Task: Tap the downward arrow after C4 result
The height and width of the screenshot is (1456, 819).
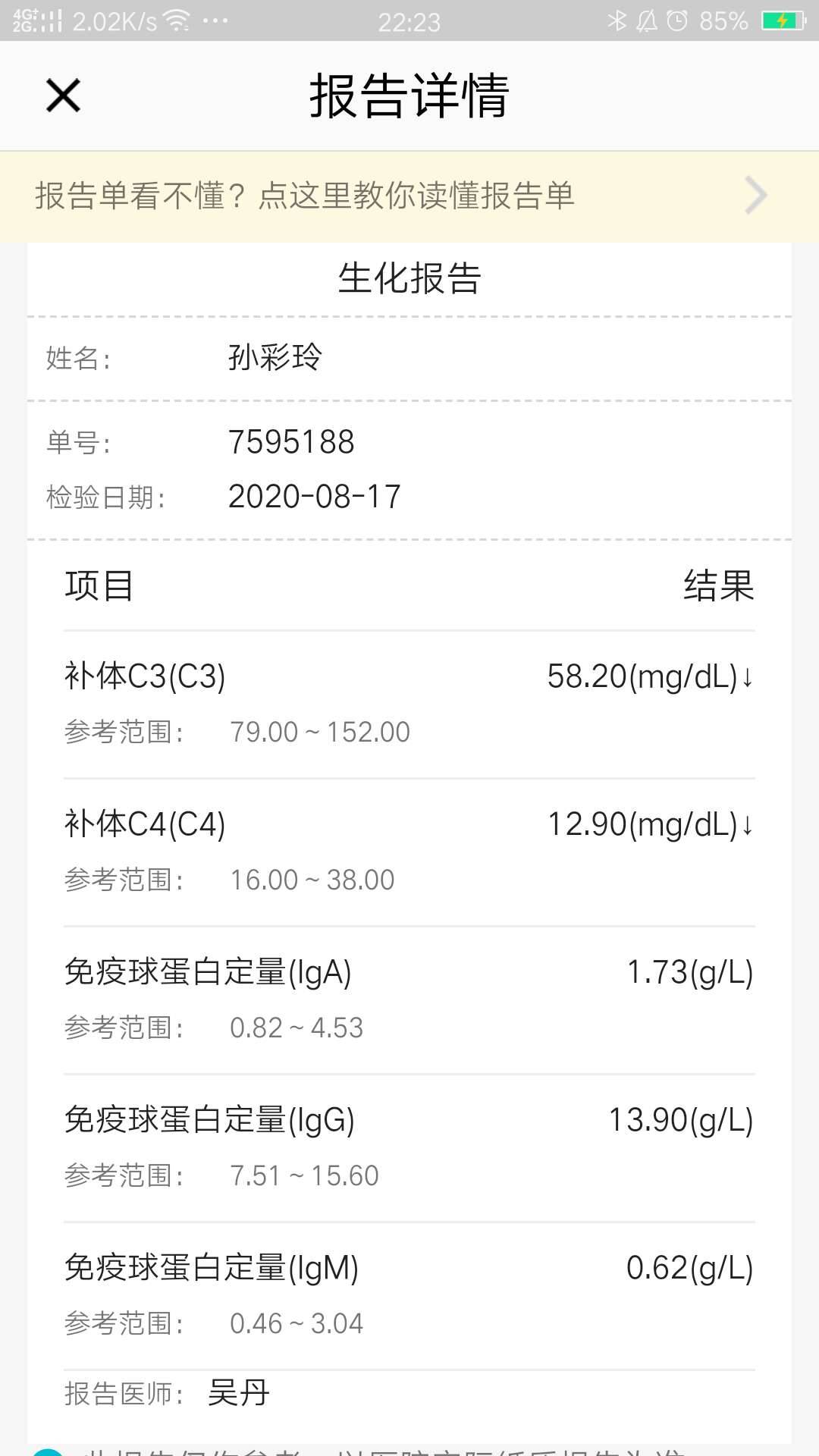Action: pos(747,824)
